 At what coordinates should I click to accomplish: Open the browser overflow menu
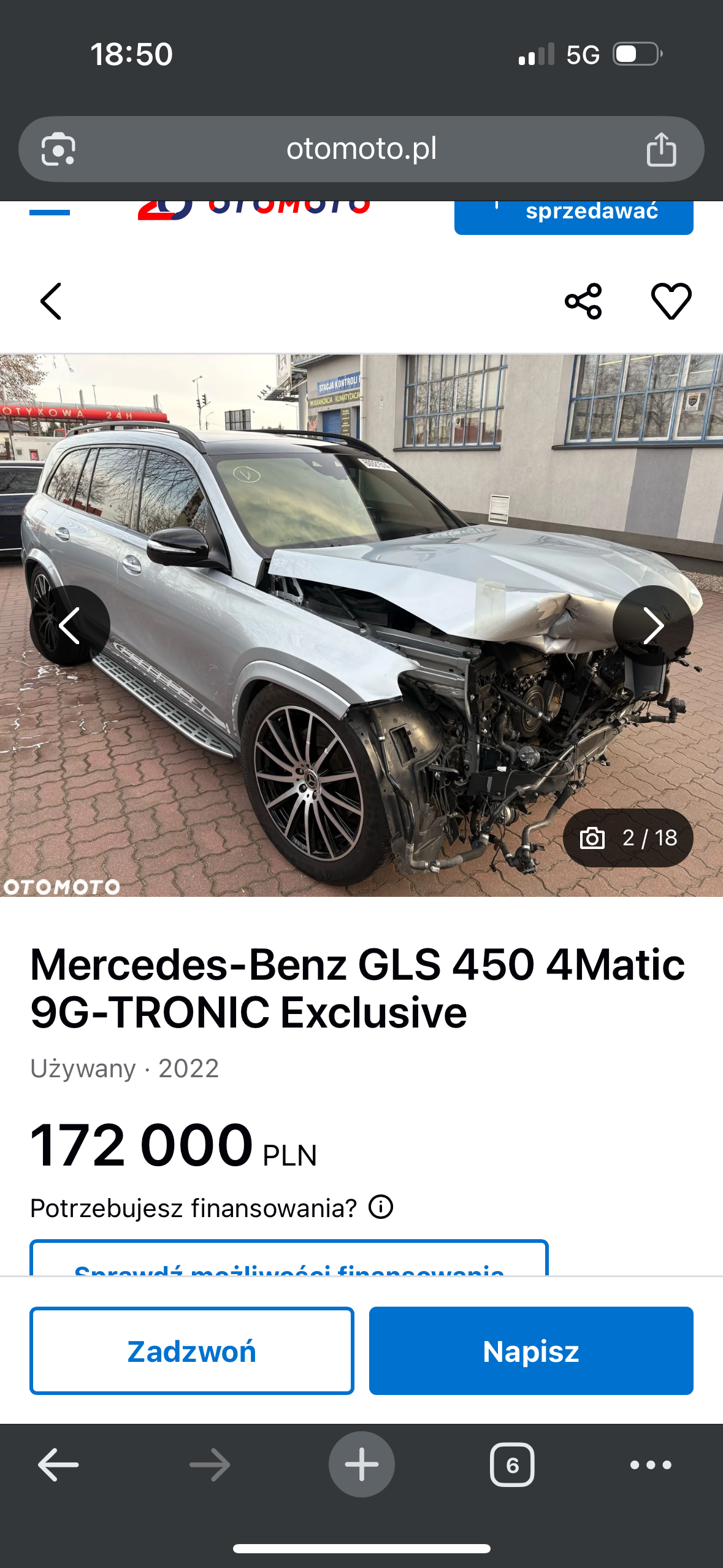pyautogui.click(x=651, y=1465)
